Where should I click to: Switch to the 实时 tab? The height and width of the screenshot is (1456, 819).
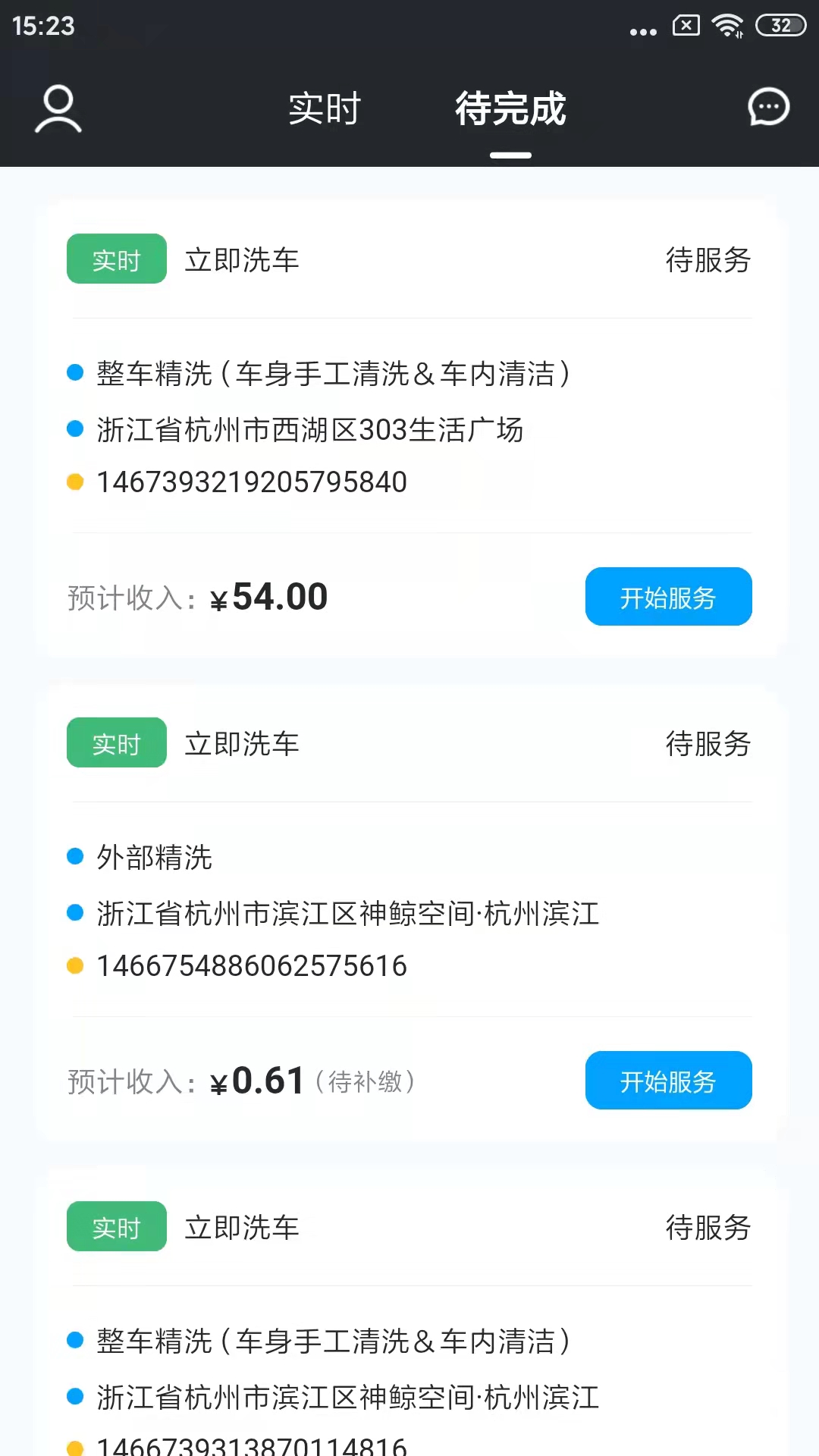[325, 108]
